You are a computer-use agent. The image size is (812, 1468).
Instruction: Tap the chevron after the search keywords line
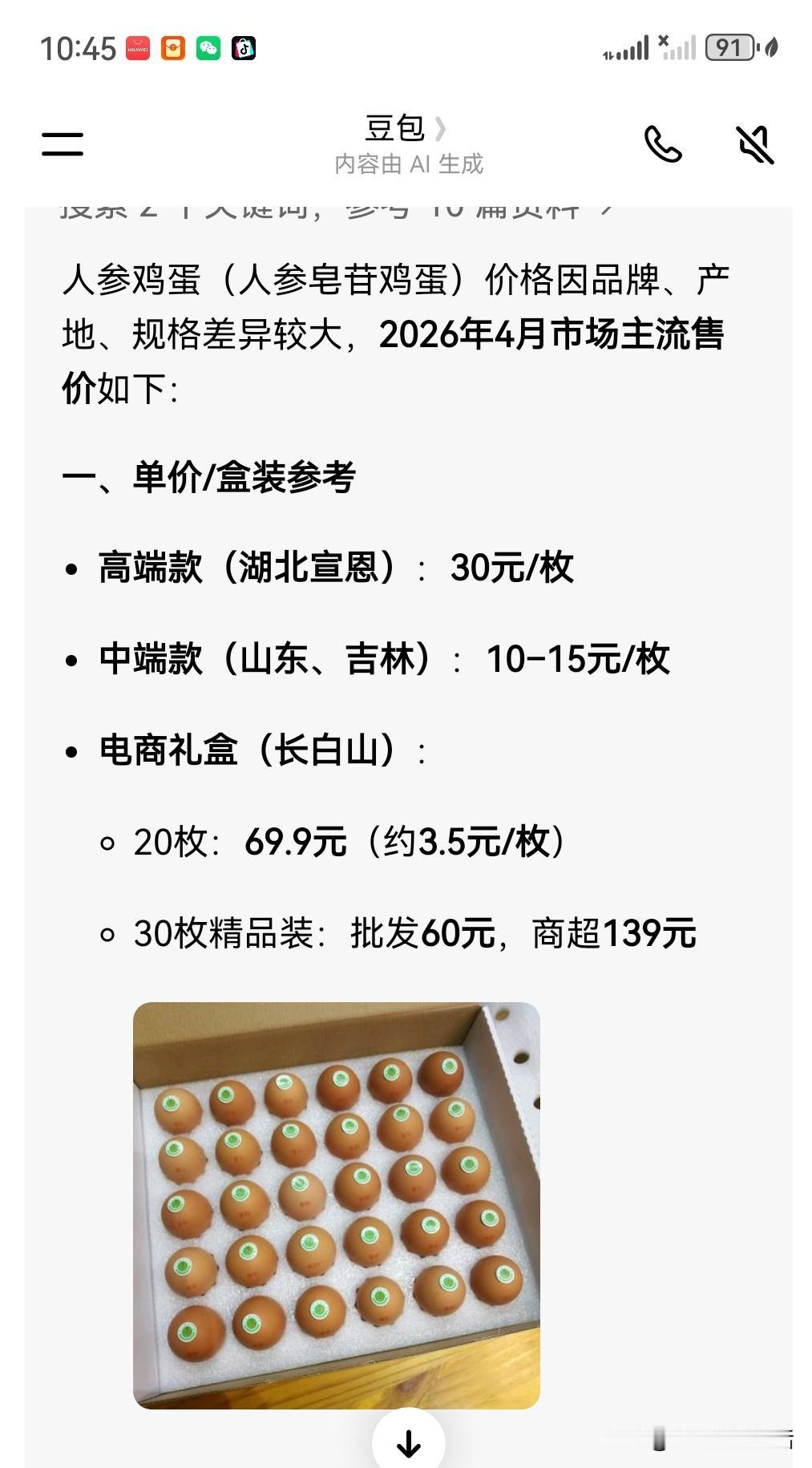pyautogui.click(x=607, y=207)
